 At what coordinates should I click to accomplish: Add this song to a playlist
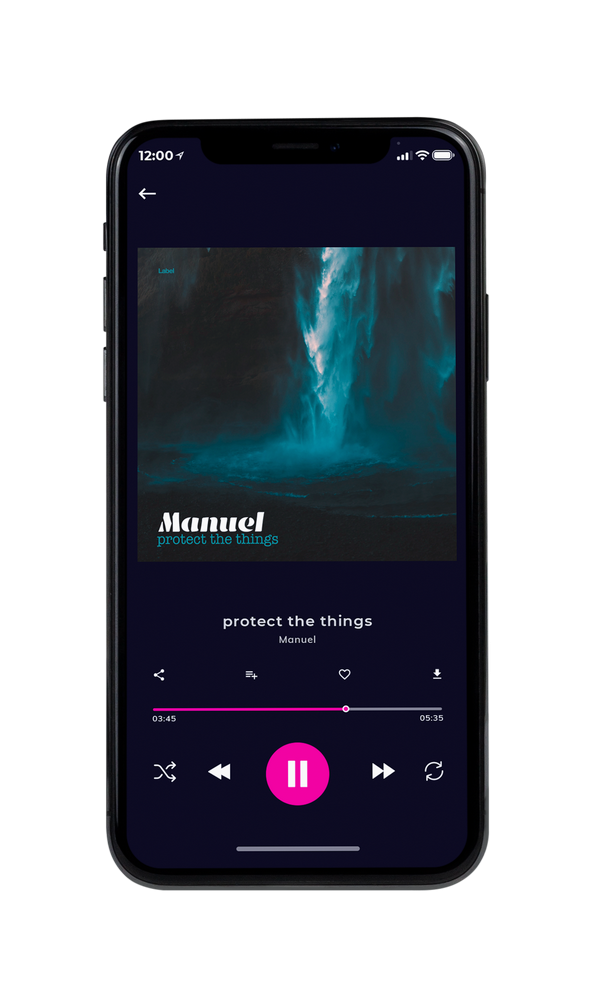click(251, 675)
